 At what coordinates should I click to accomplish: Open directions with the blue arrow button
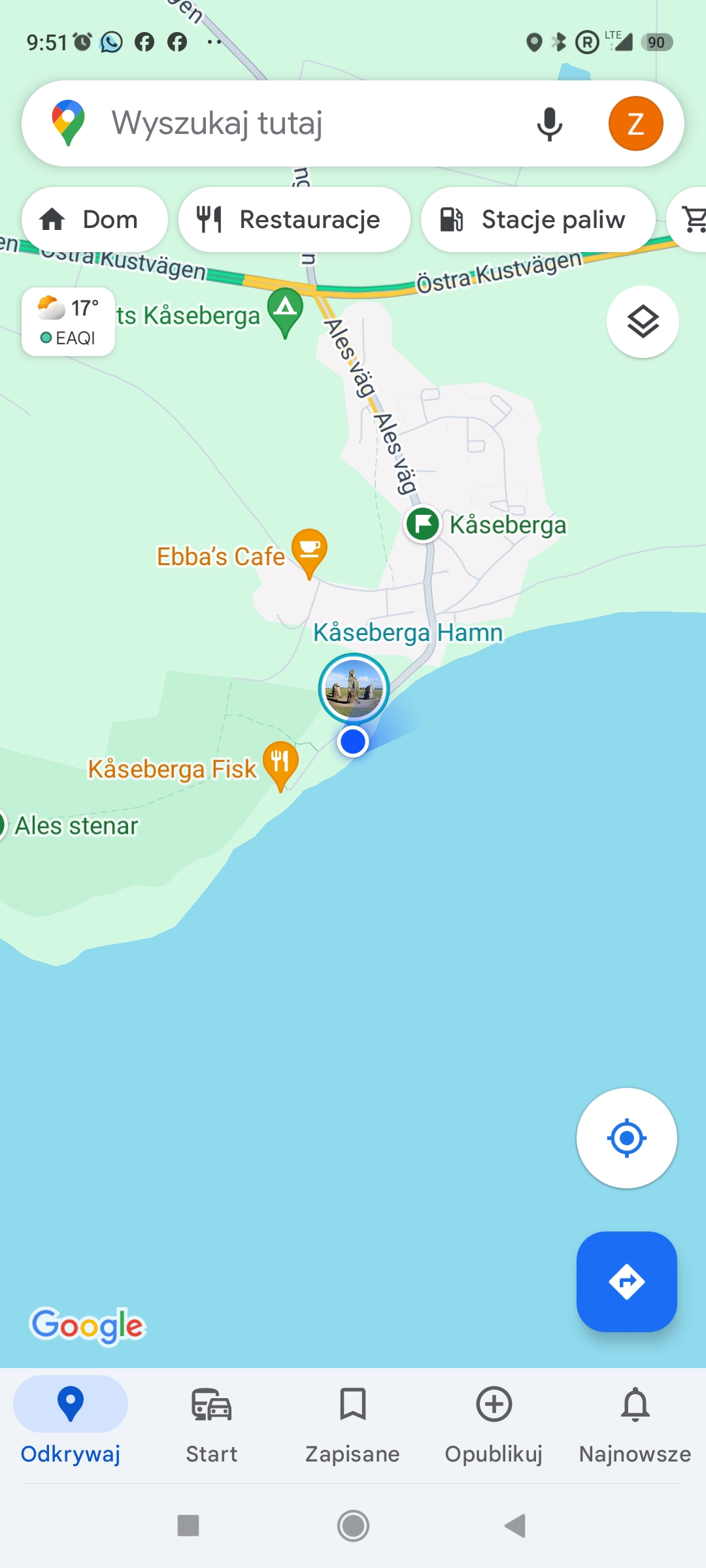click(x=626, y=1282)
